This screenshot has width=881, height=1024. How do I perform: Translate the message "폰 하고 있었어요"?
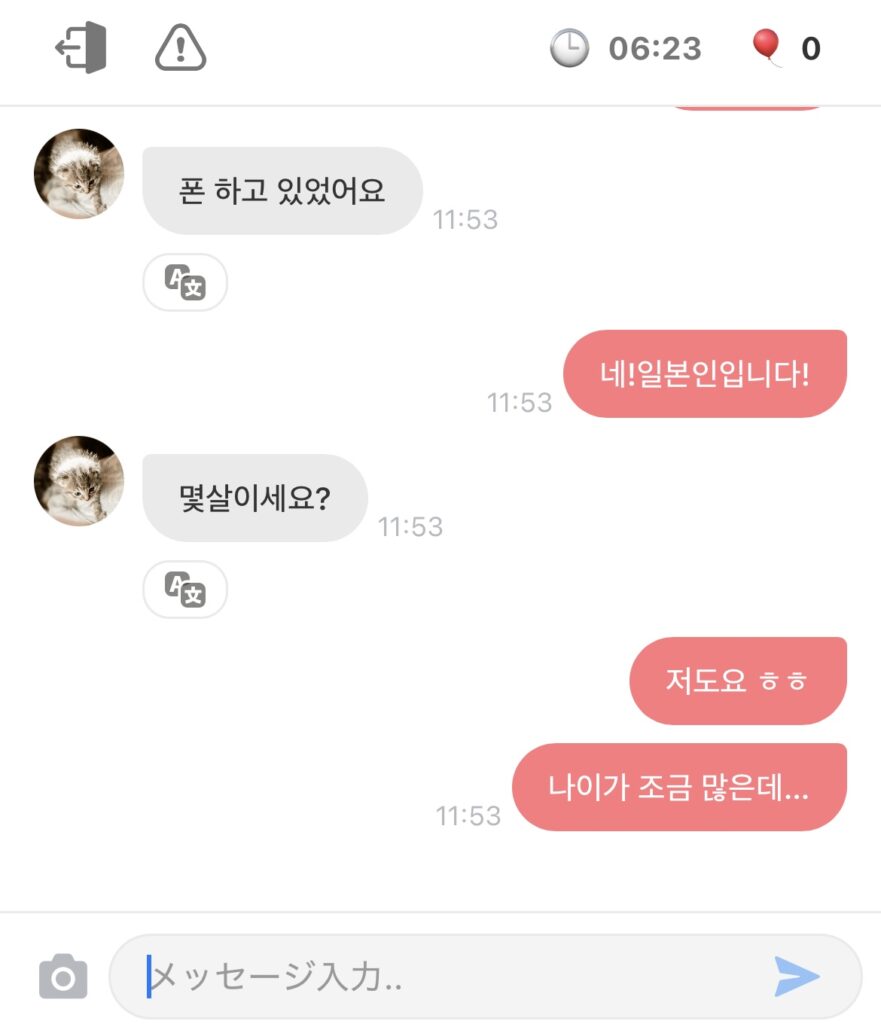coord(185,283)
